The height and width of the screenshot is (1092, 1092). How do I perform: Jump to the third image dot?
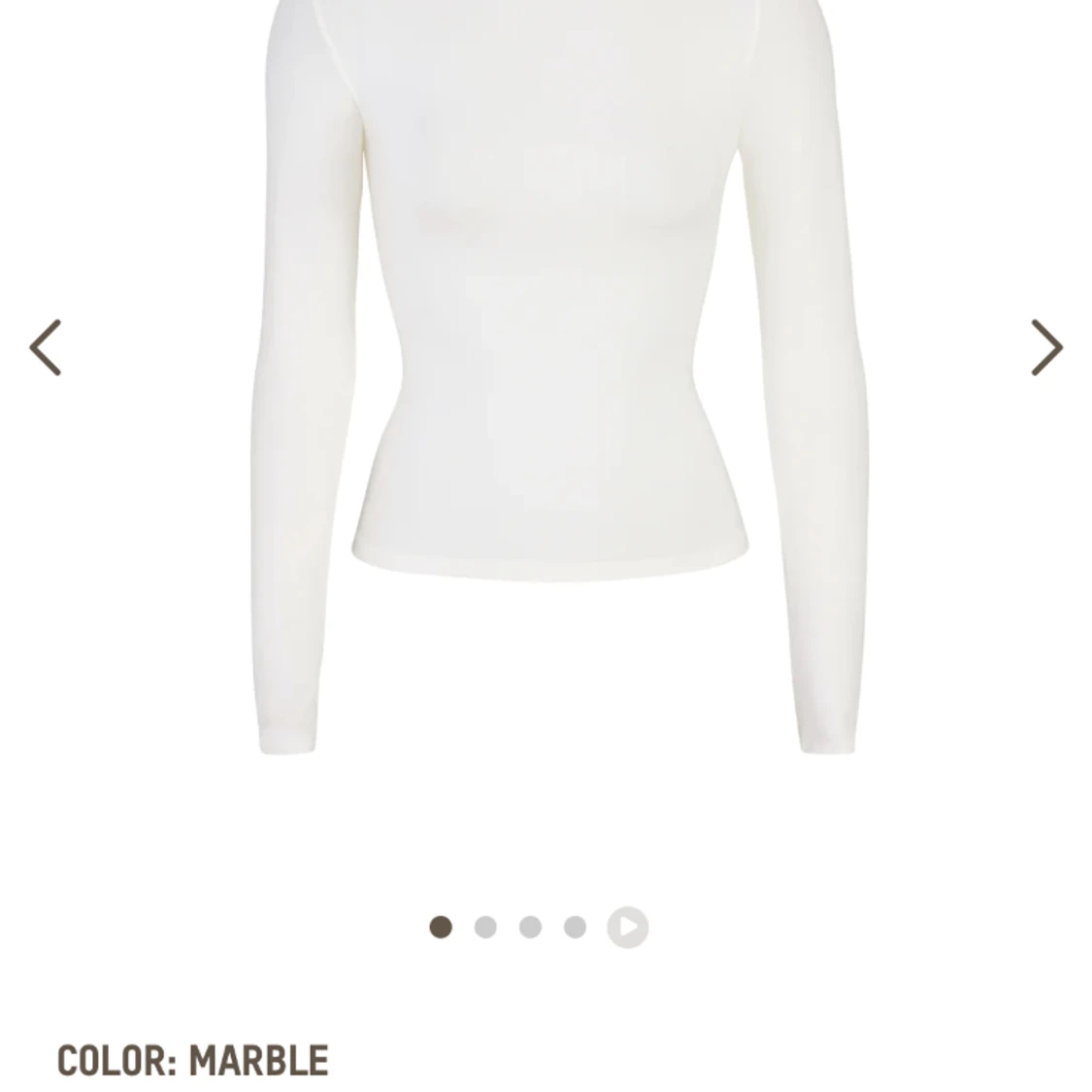(x=530, y=927)
